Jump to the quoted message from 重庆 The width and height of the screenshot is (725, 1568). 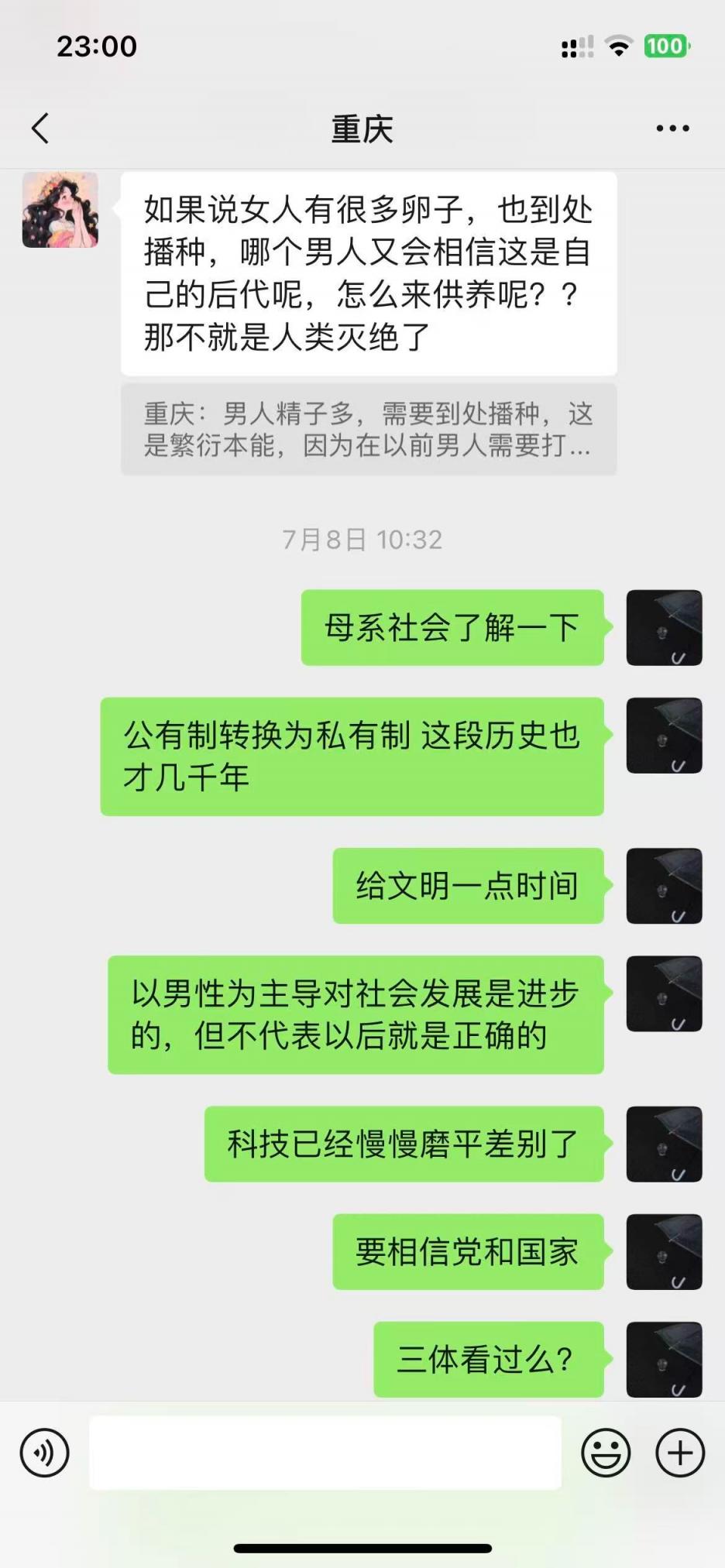coord(368,429)
